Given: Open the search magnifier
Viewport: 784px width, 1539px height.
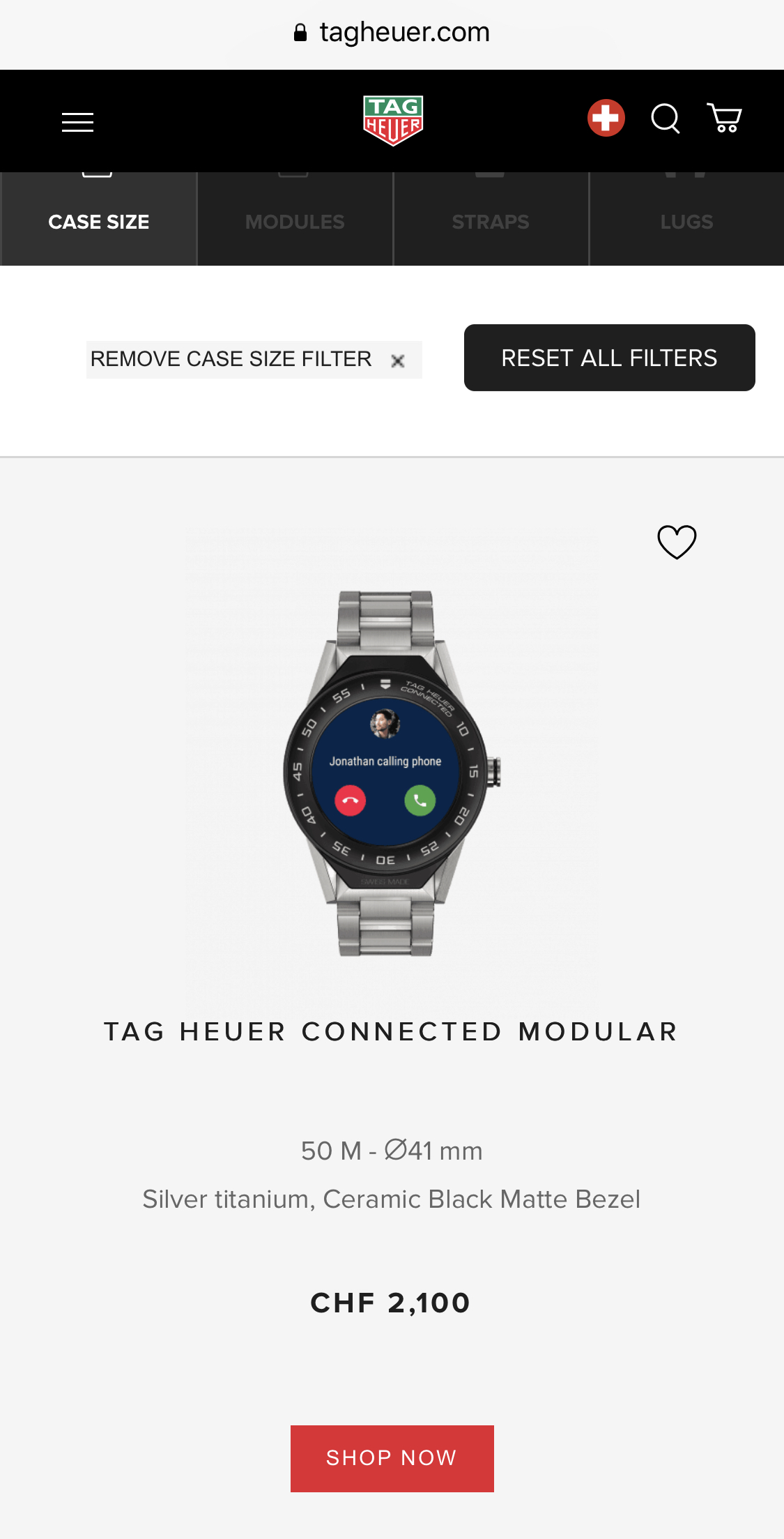Looking at the screenshot, I should 665,119.
